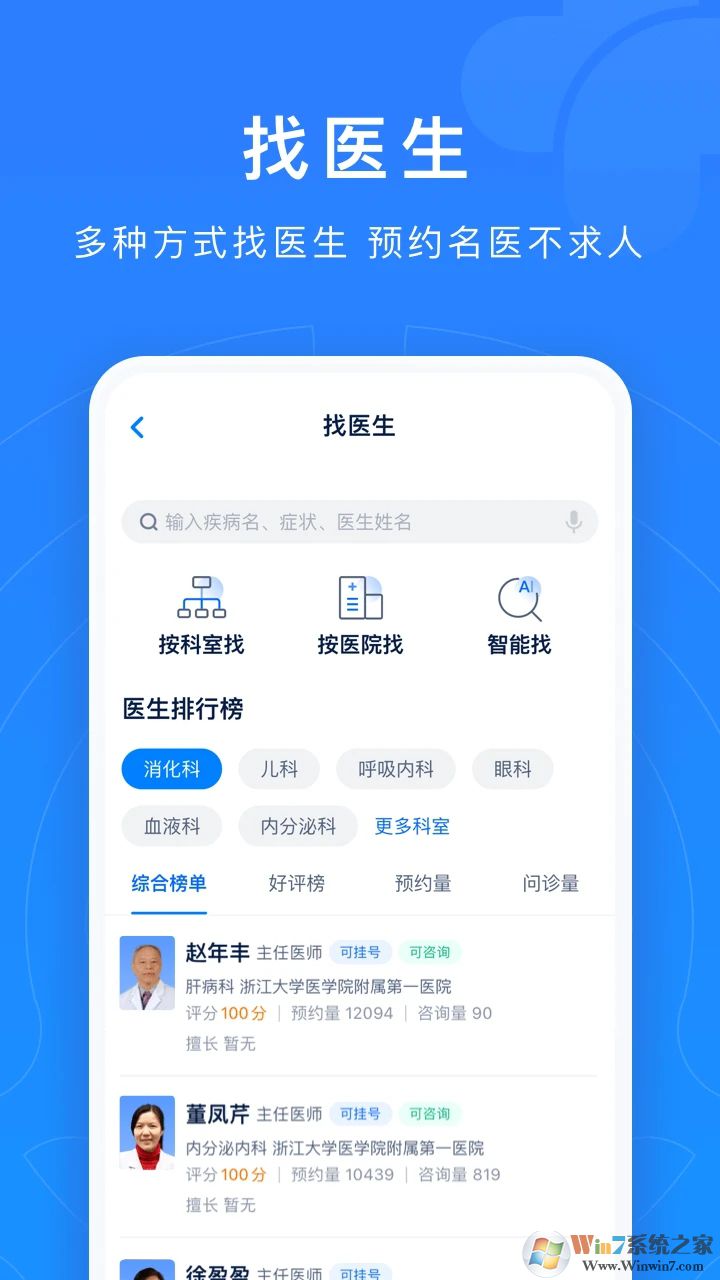Select the 呼吸内科 filter pill
This screenshot has height=1280, width=720.
(x=396, y=768)
